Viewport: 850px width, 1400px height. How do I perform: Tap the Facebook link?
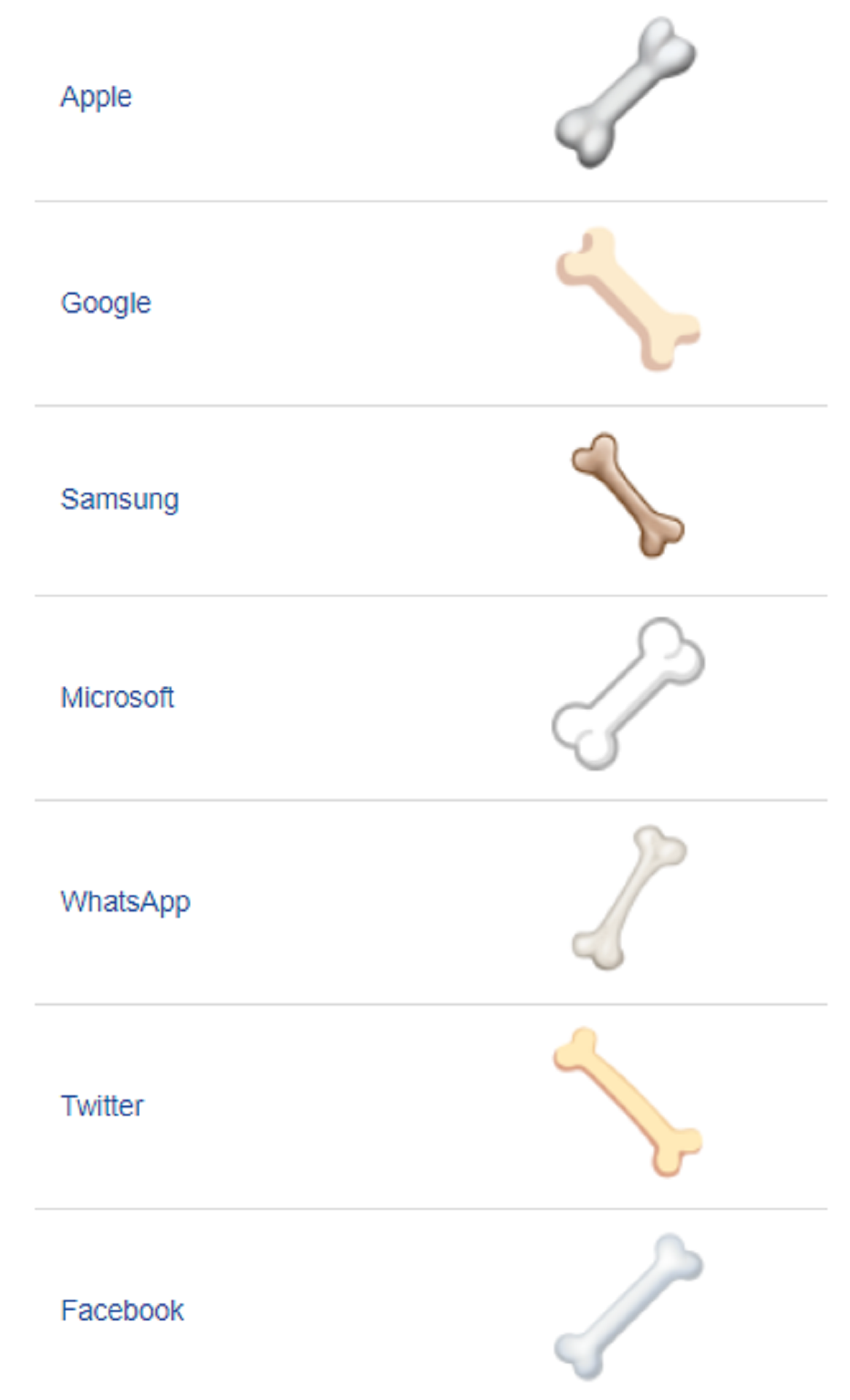[x=122, y=1310]
